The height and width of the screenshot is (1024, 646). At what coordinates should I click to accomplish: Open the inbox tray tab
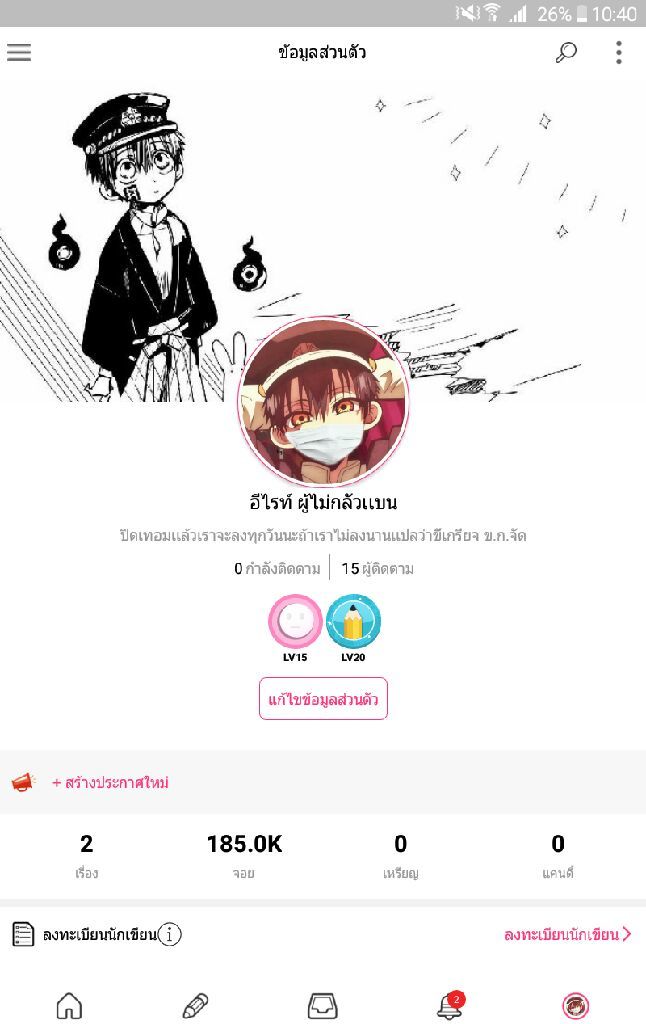[322, 1005]
